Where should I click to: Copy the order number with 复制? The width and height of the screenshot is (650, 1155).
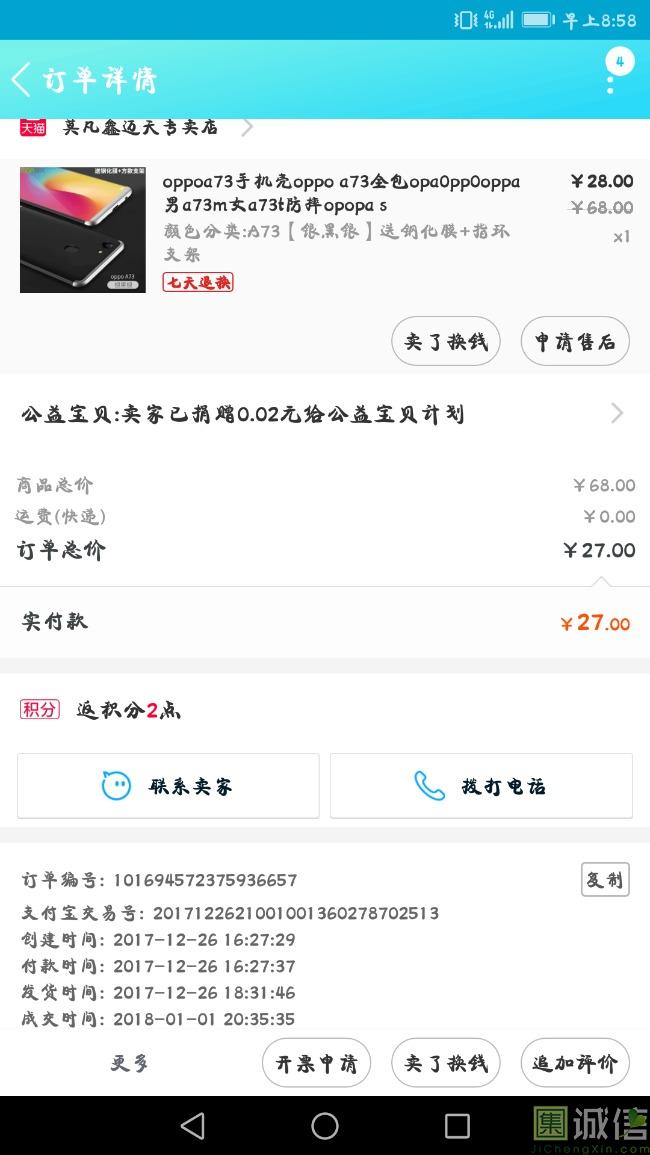coord(605,880)
